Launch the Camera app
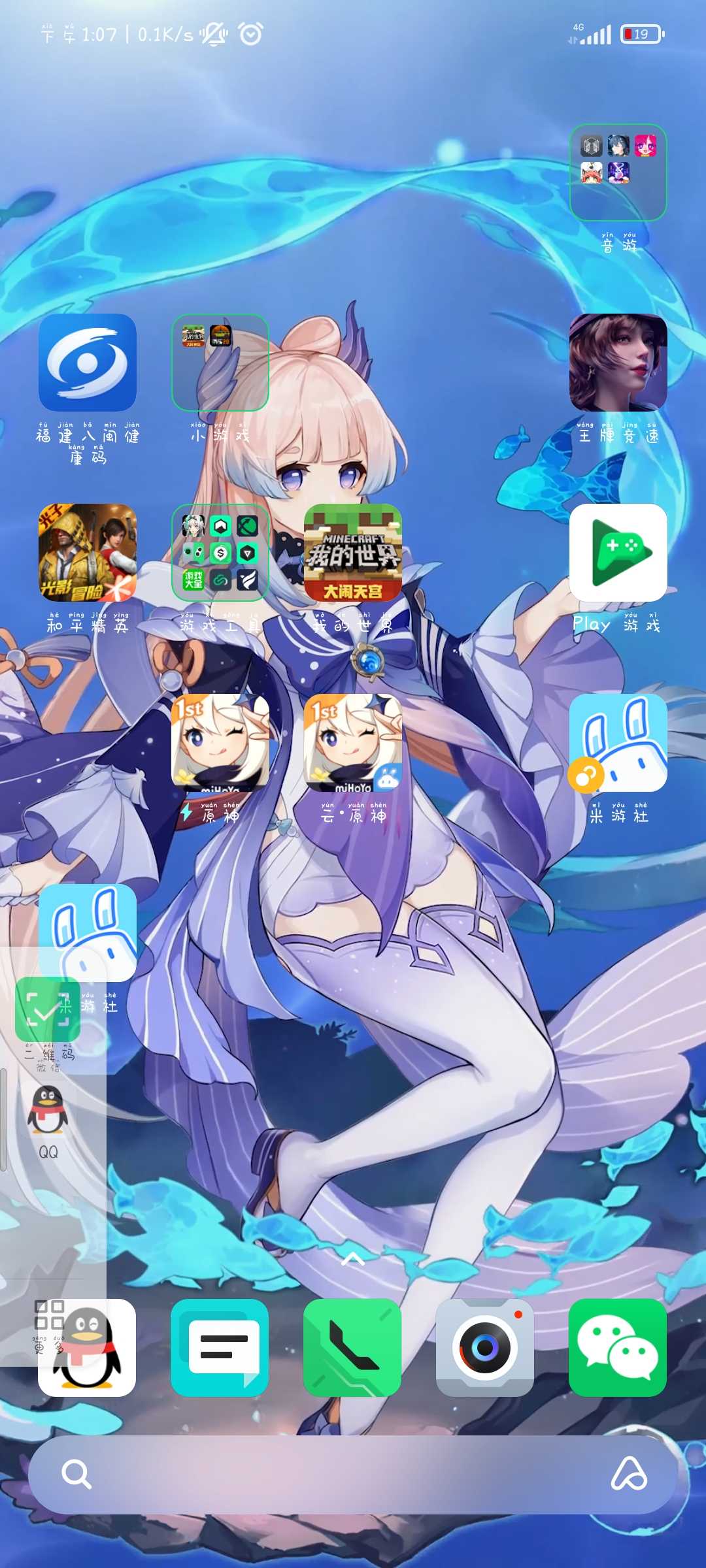 (x=485, y=1348)
